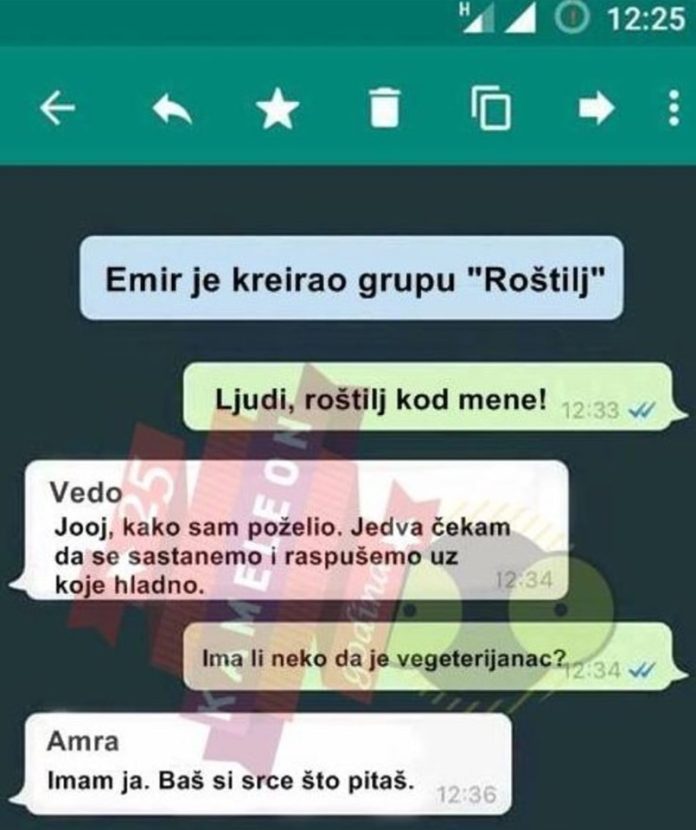Forward the selected message

pyautogui.click(x=596, y=110)
